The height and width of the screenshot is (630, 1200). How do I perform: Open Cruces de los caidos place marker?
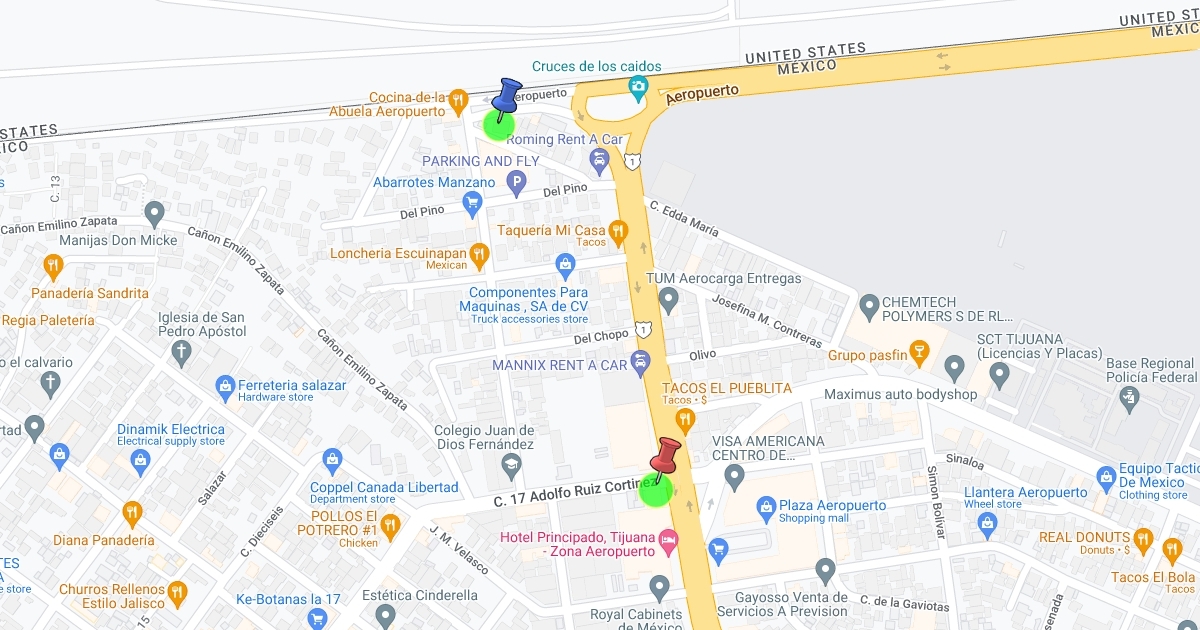(x=638, y=89)
